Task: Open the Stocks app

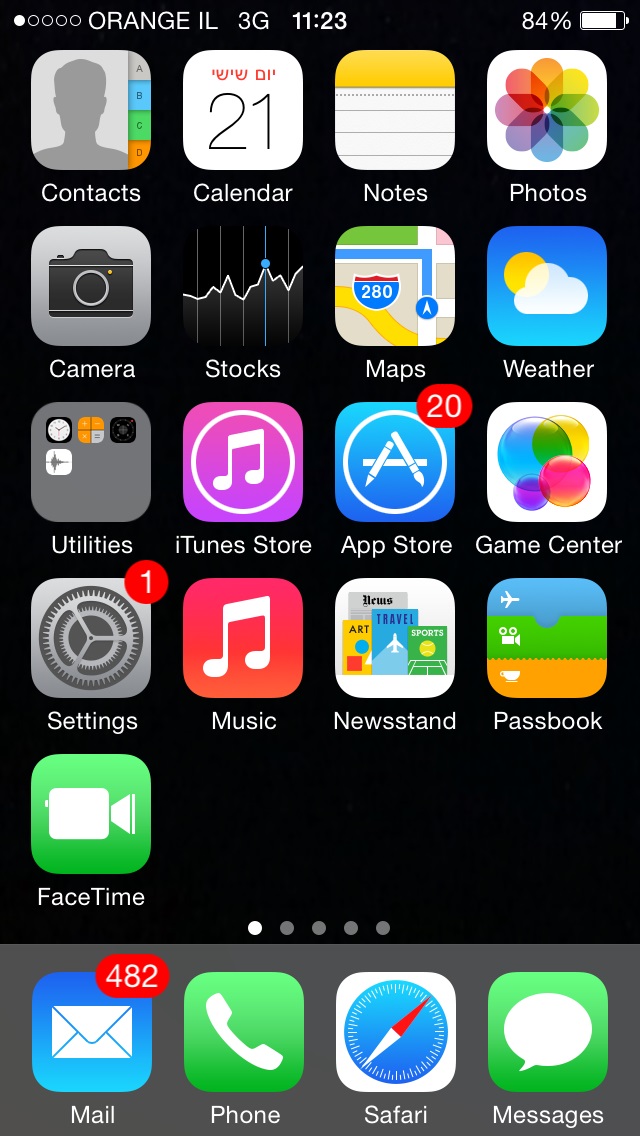Action: click(x=243, y=286)
